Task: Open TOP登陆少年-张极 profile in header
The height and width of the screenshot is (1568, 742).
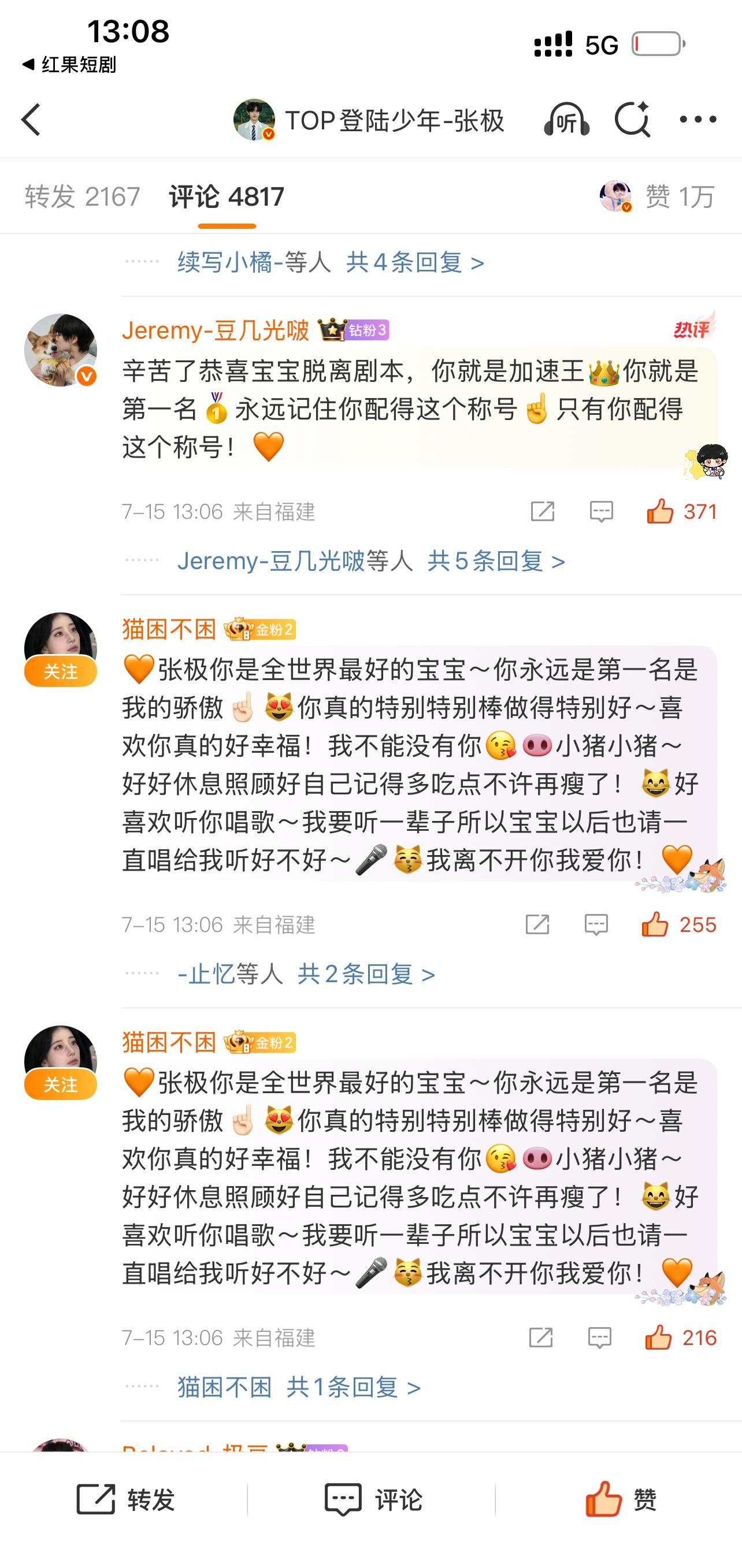Action: click(x=369, y=120)
